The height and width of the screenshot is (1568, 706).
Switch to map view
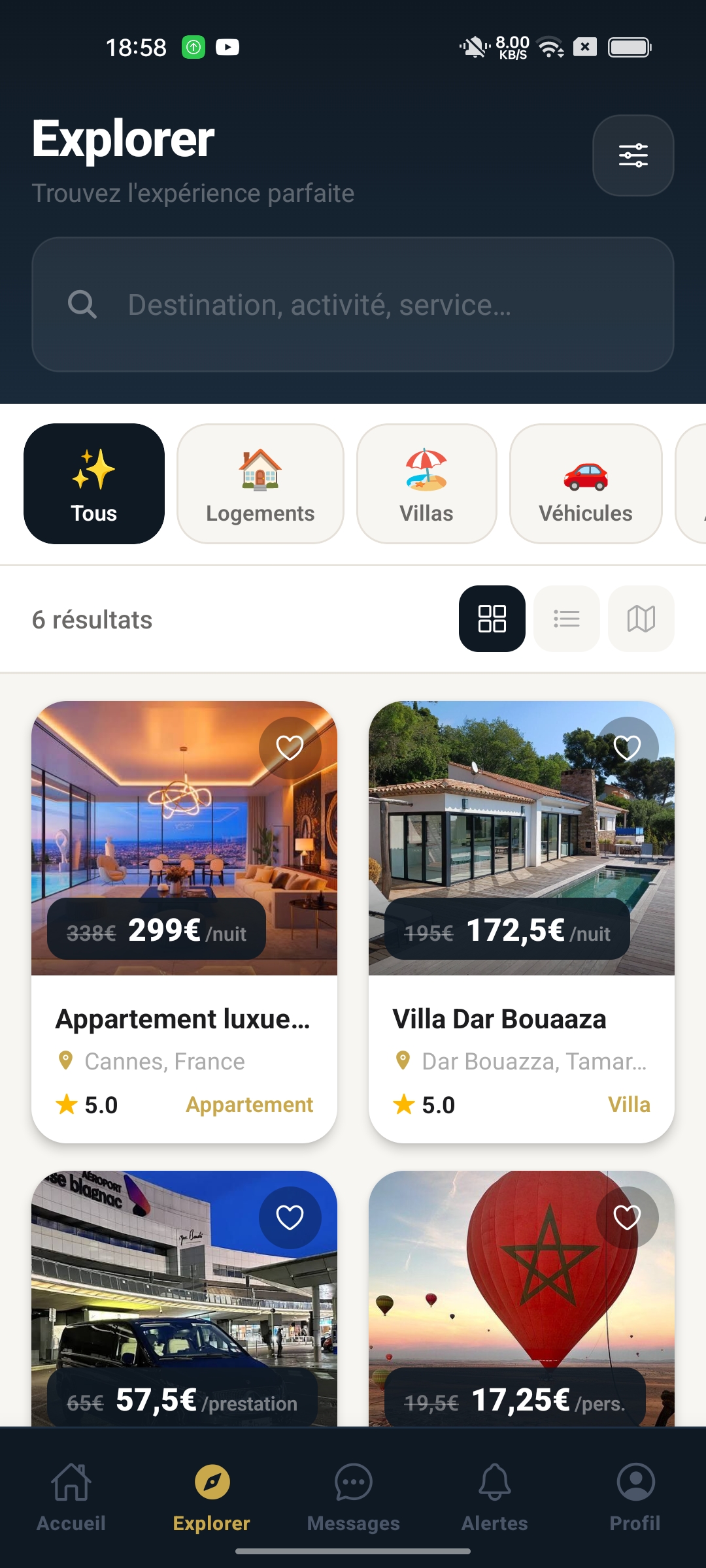click(641, 619)
